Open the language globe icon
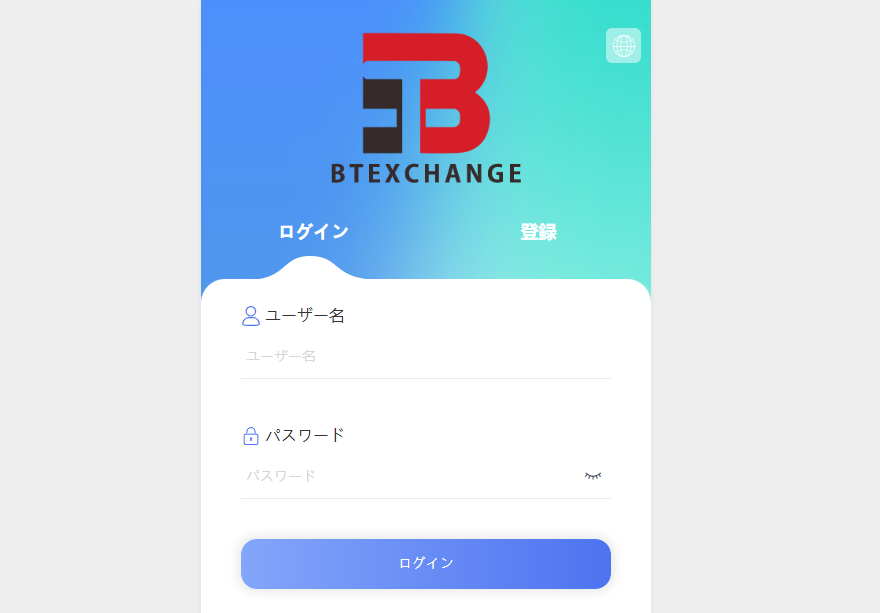The height and width of the screenshot is (613, 880). (x=623, y=46)
